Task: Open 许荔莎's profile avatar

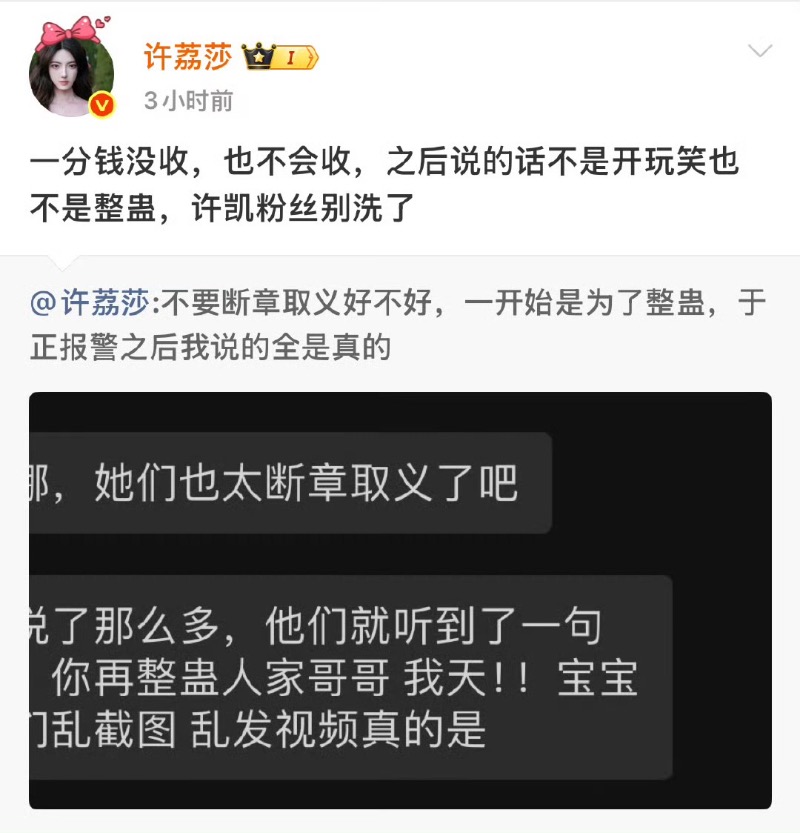Action: [x=72, y=72]
